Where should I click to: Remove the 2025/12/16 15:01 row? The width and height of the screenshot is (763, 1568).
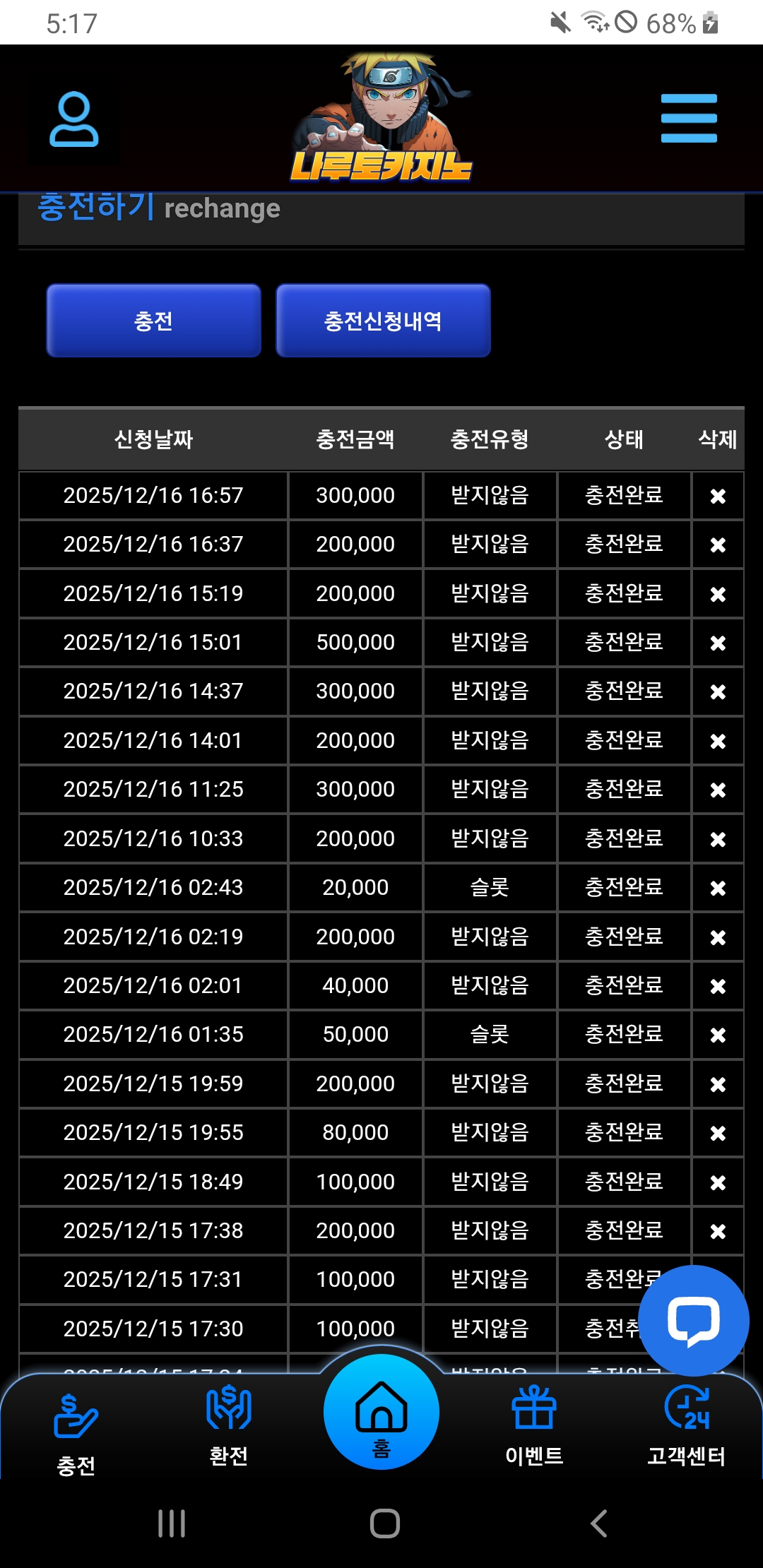(718, 643)
